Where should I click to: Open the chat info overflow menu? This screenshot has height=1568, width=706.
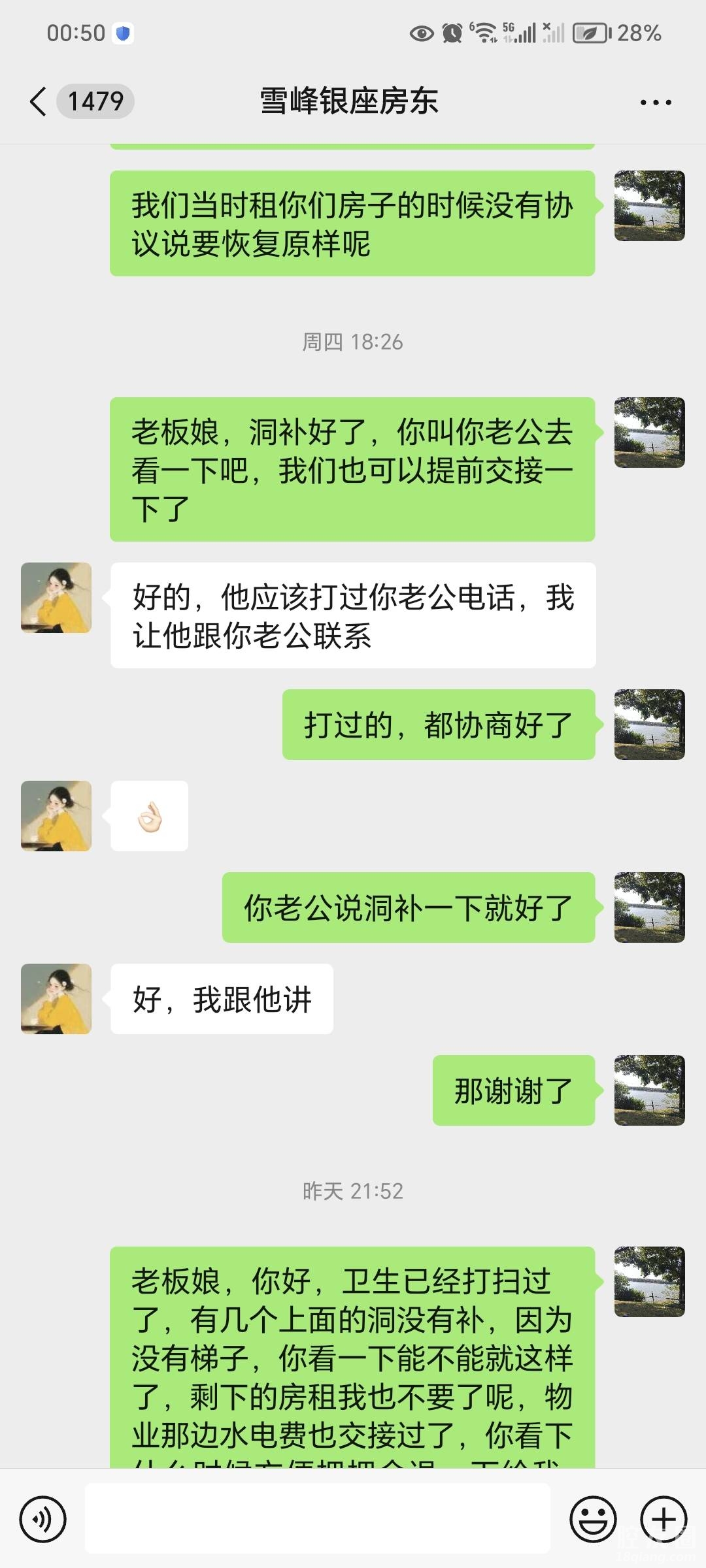click(x=655, y=103)
